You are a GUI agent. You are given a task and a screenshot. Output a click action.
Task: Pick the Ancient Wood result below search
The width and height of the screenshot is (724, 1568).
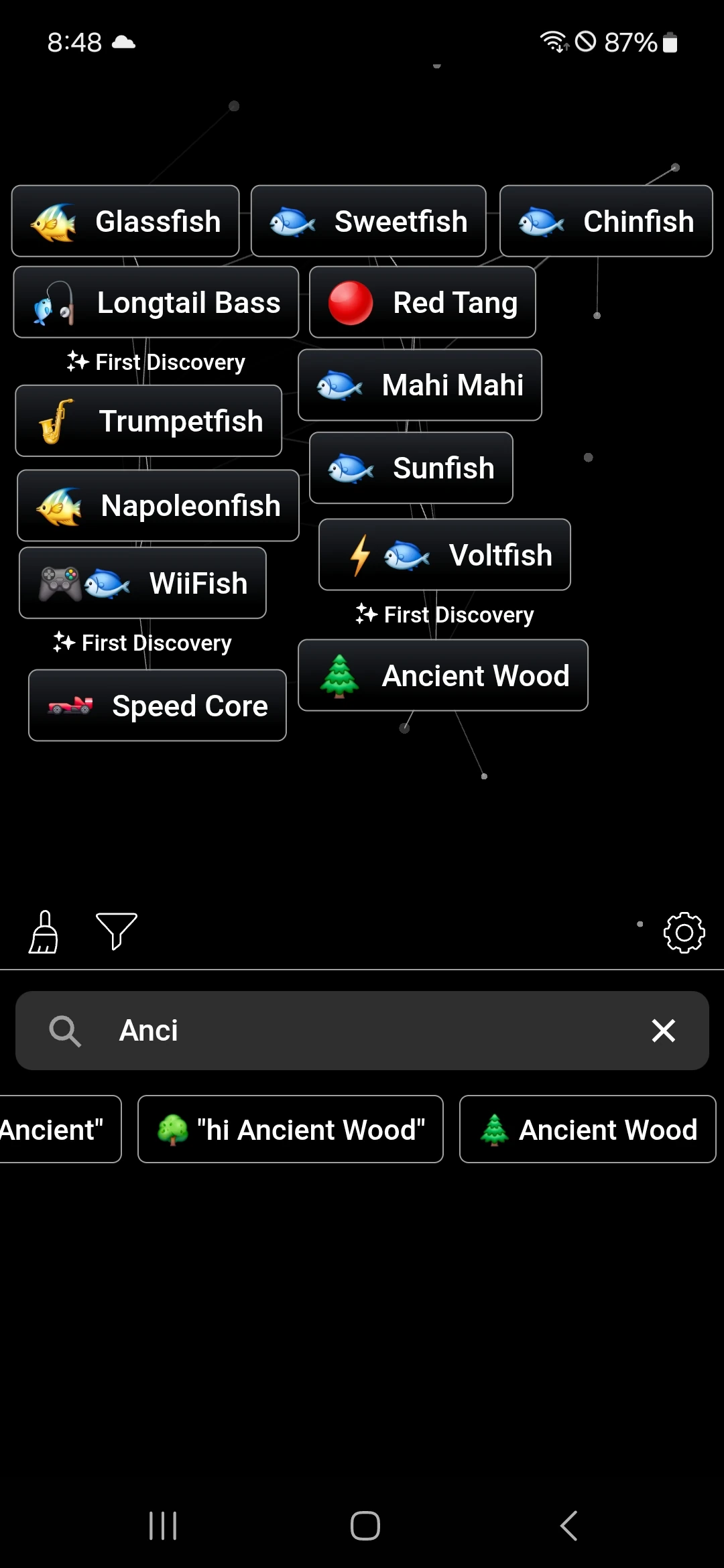[x=587, y=1129]
